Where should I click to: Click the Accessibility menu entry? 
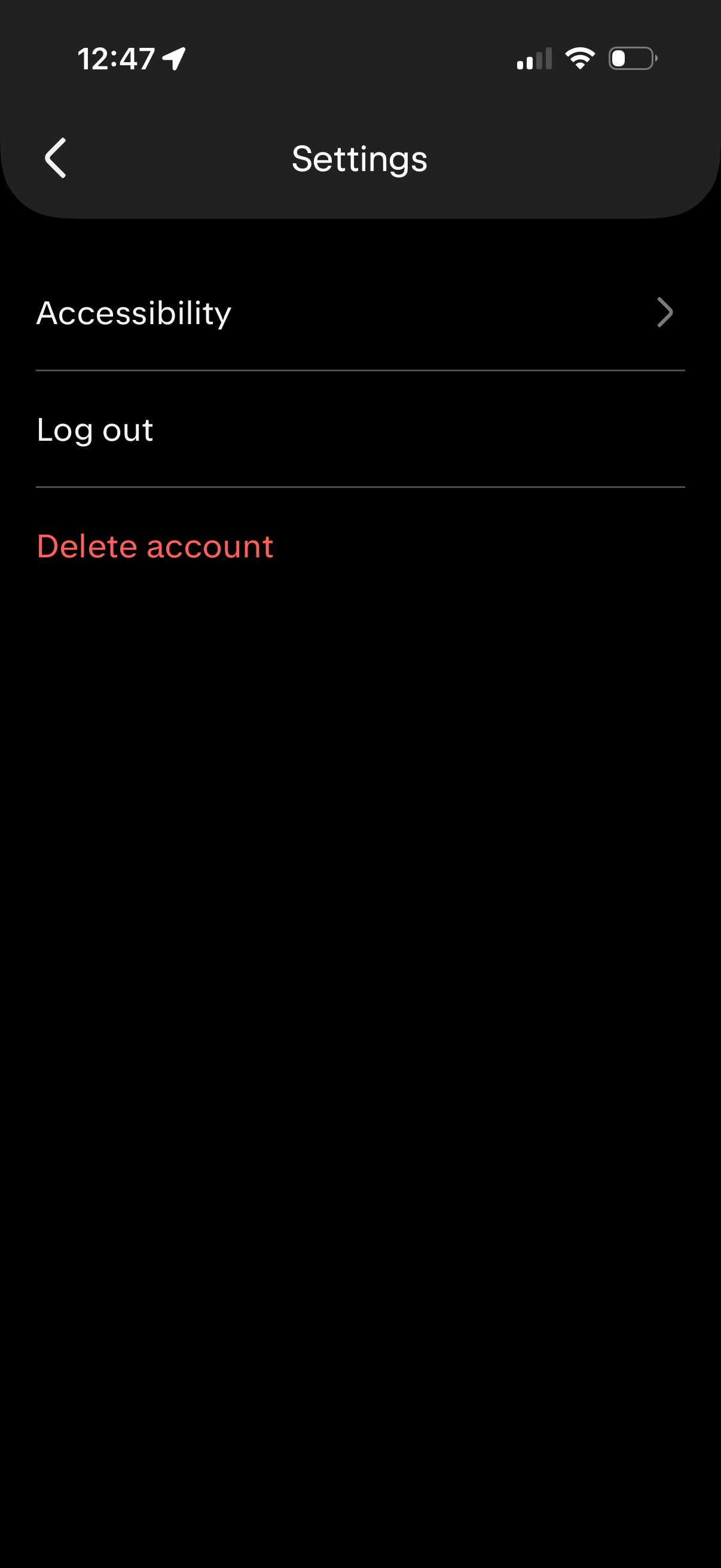[133, 313]
